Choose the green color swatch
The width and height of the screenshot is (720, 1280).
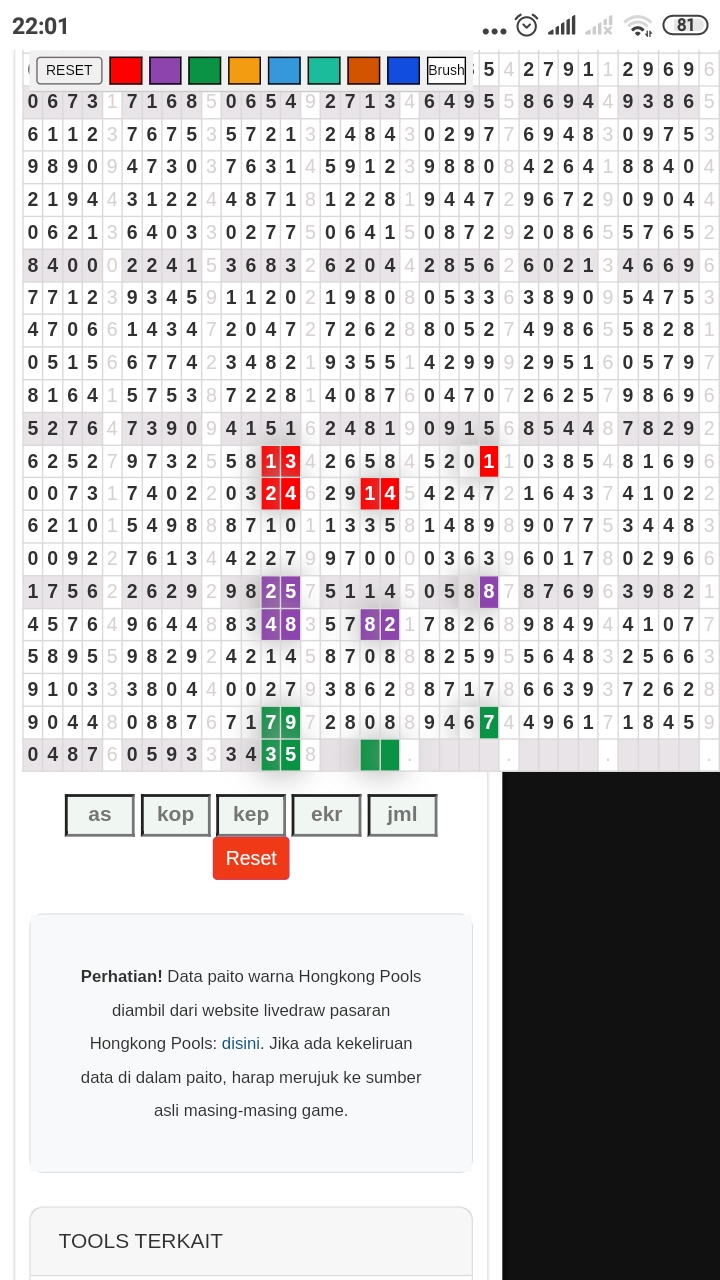click(x=205, y=70)
